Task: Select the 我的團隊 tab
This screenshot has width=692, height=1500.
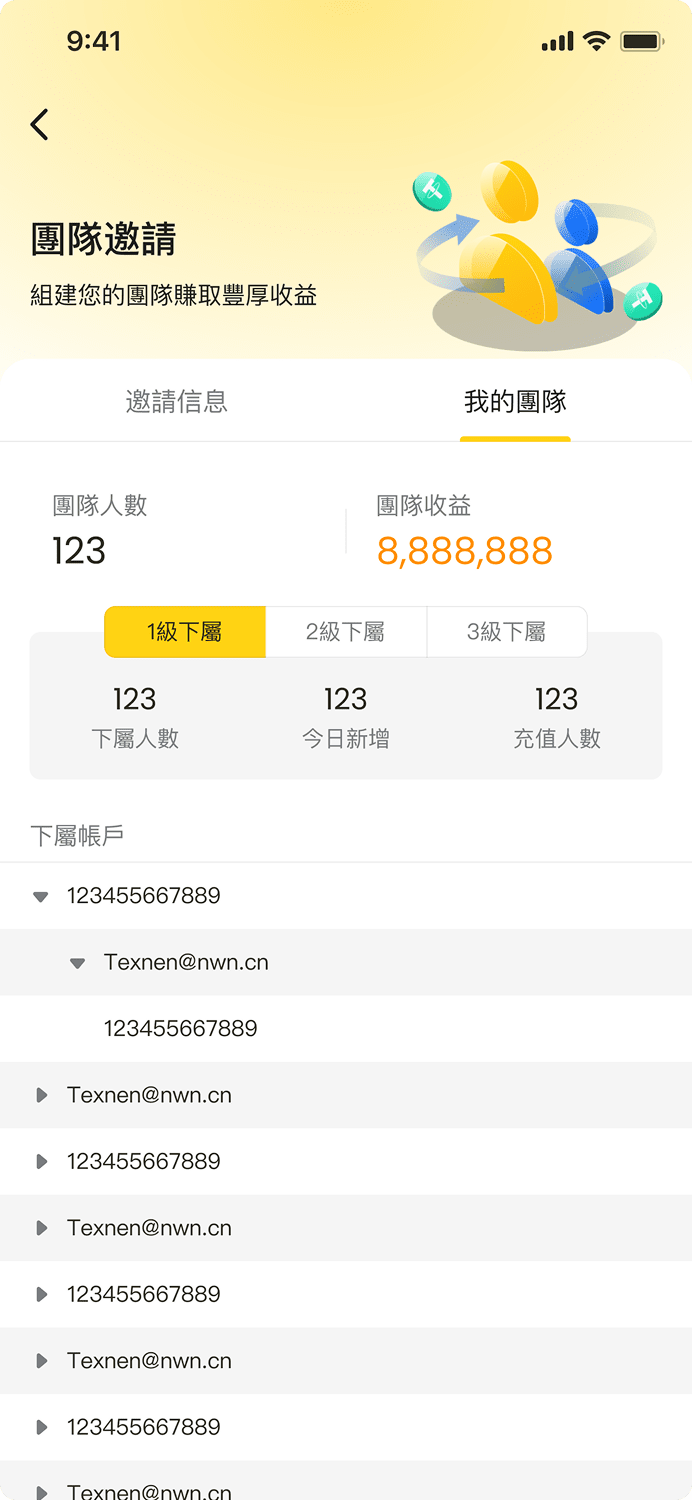Action: tap(515, 402)
